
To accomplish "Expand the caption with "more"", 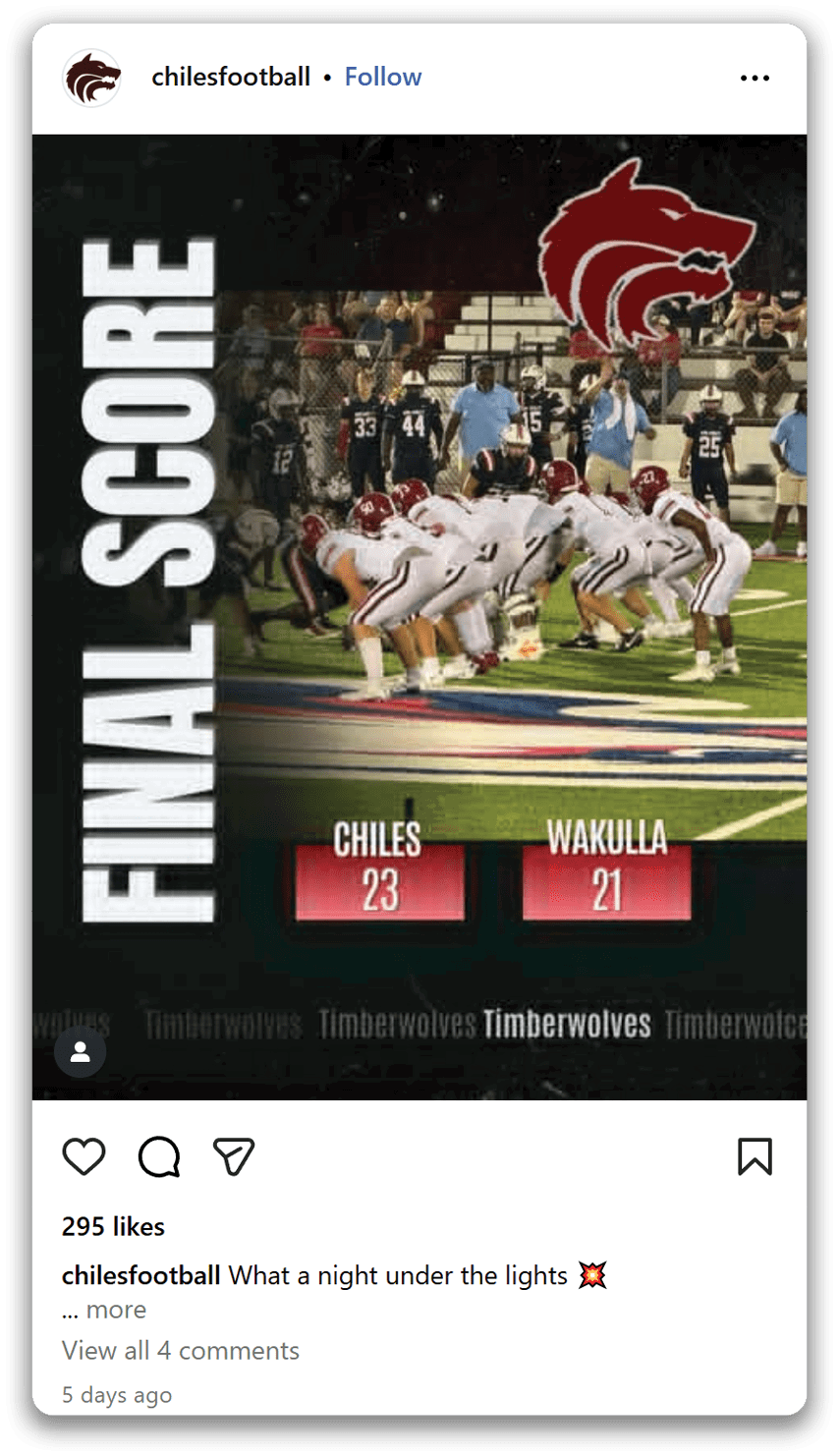I will coord(116,1310).
